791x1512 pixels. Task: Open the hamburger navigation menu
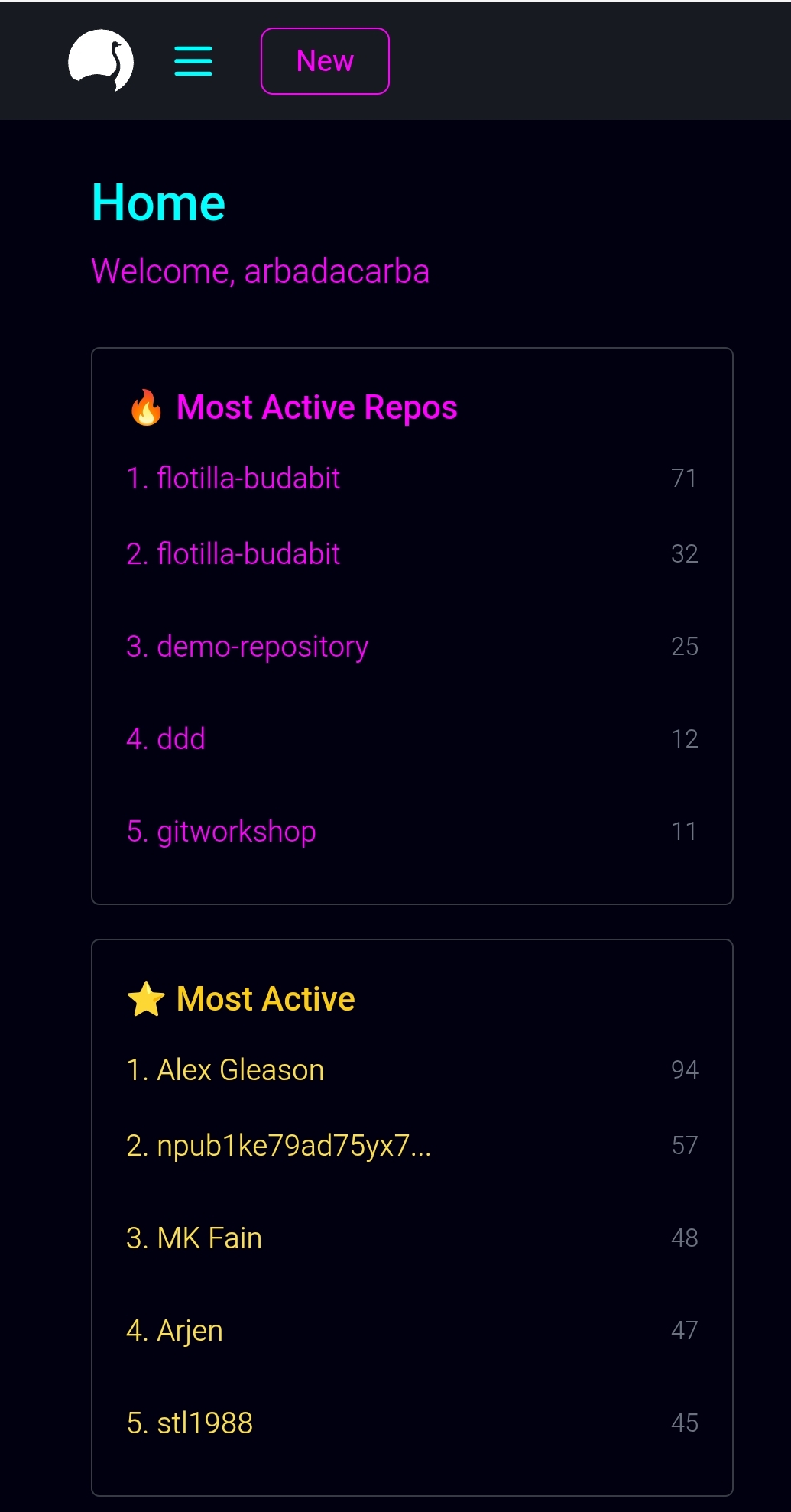point(193,61)
